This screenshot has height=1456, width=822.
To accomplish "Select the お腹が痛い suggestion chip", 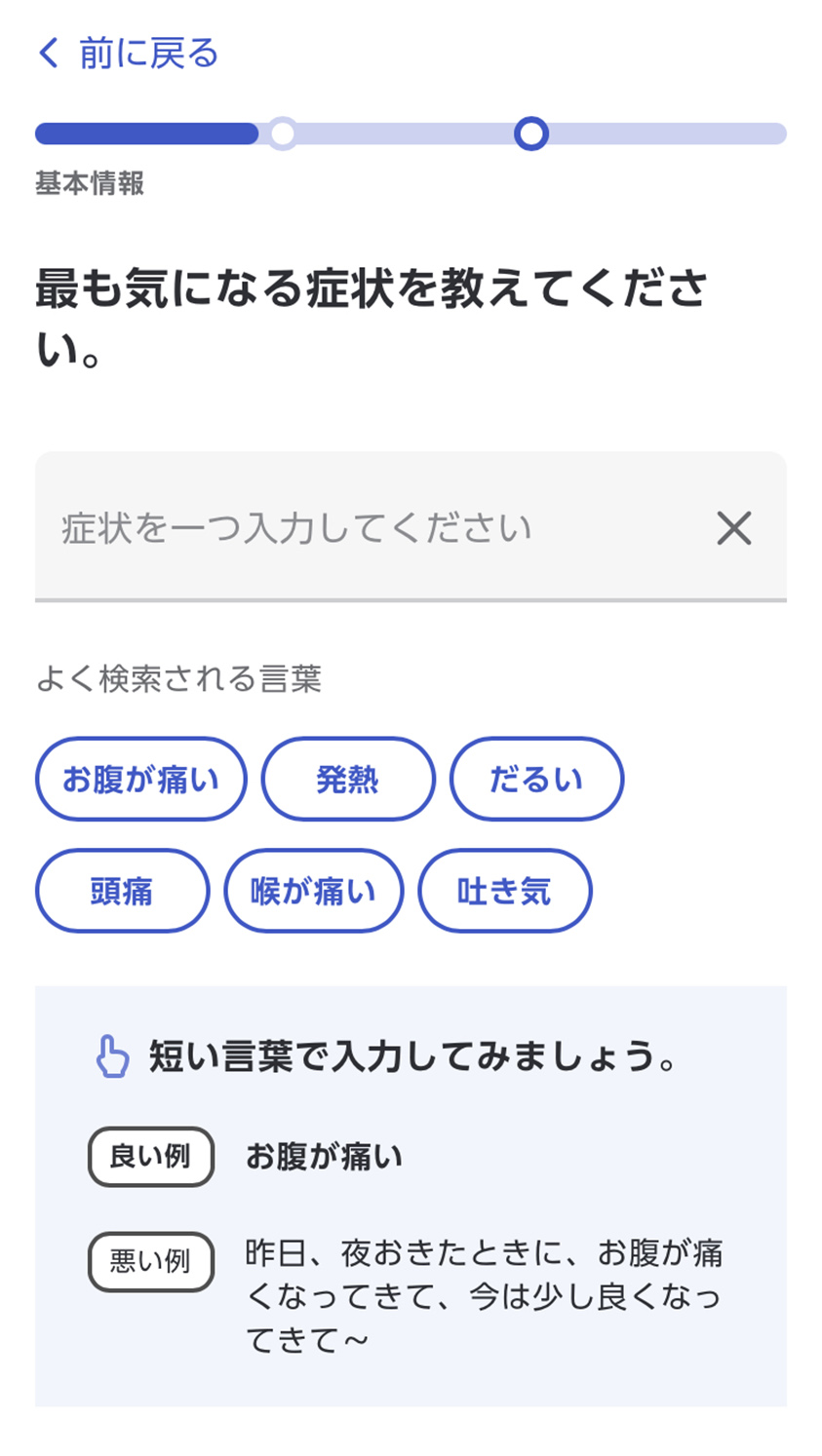I will point(141,779).
